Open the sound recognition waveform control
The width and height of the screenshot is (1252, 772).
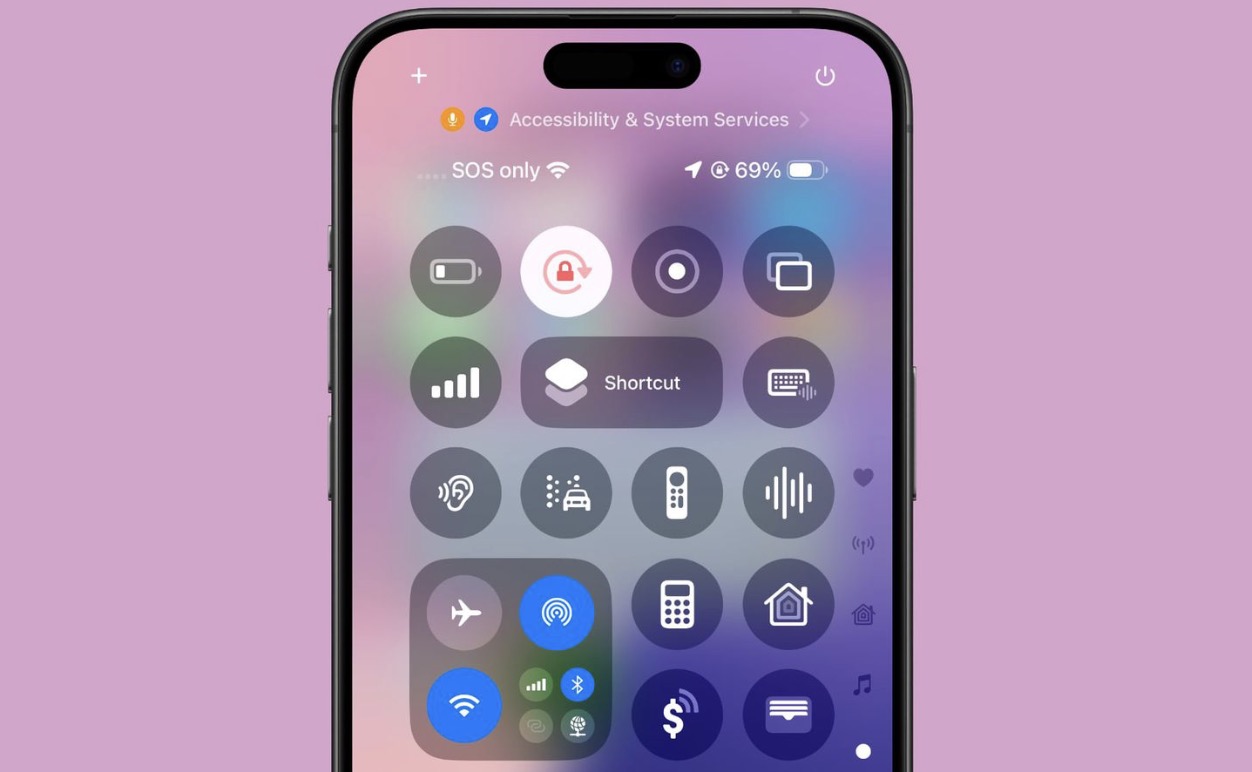point(788,493)
